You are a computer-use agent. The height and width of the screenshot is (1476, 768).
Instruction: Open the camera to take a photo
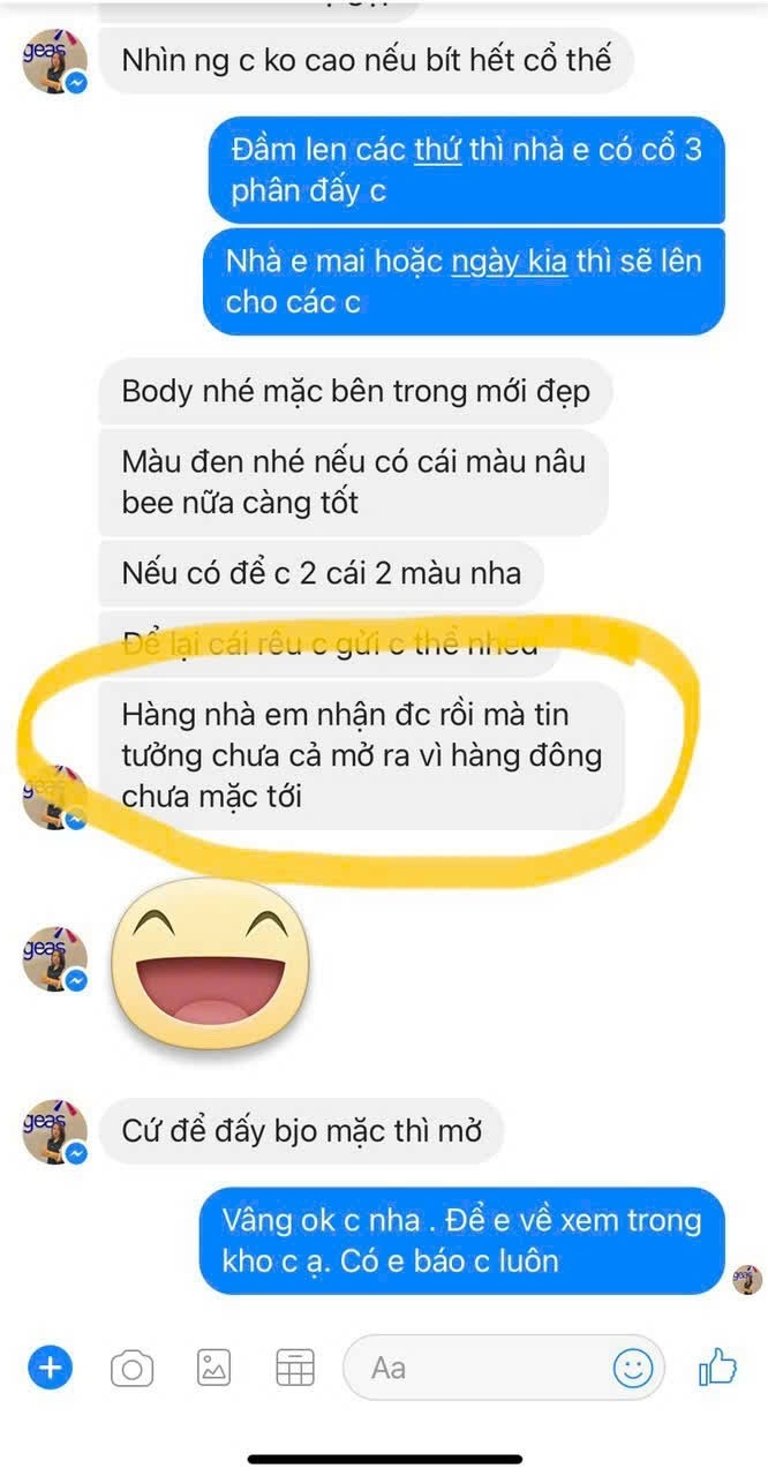click(x=132, y=1367)
